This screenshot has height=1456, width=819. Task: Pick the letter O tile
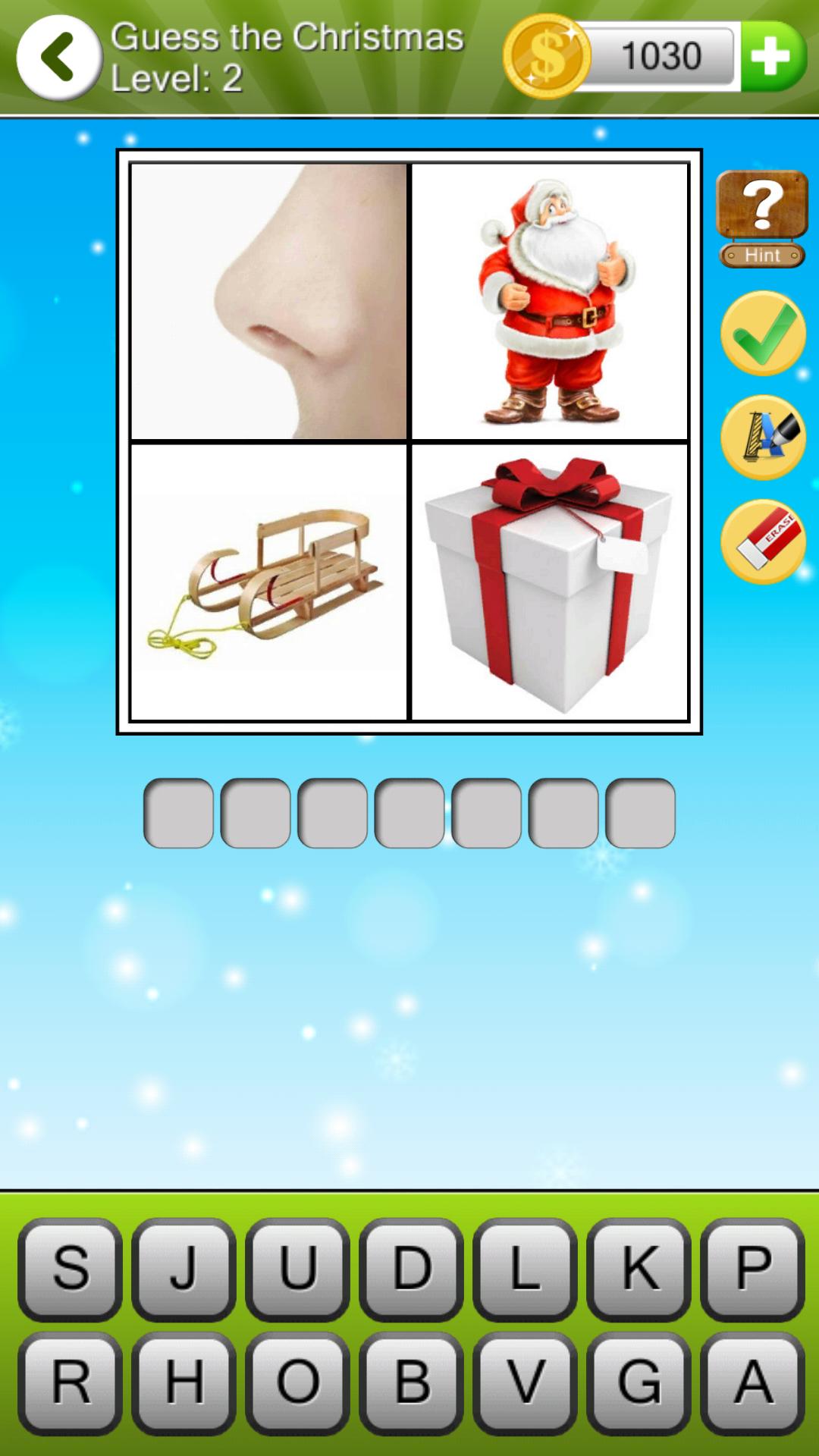[297, 1382]
